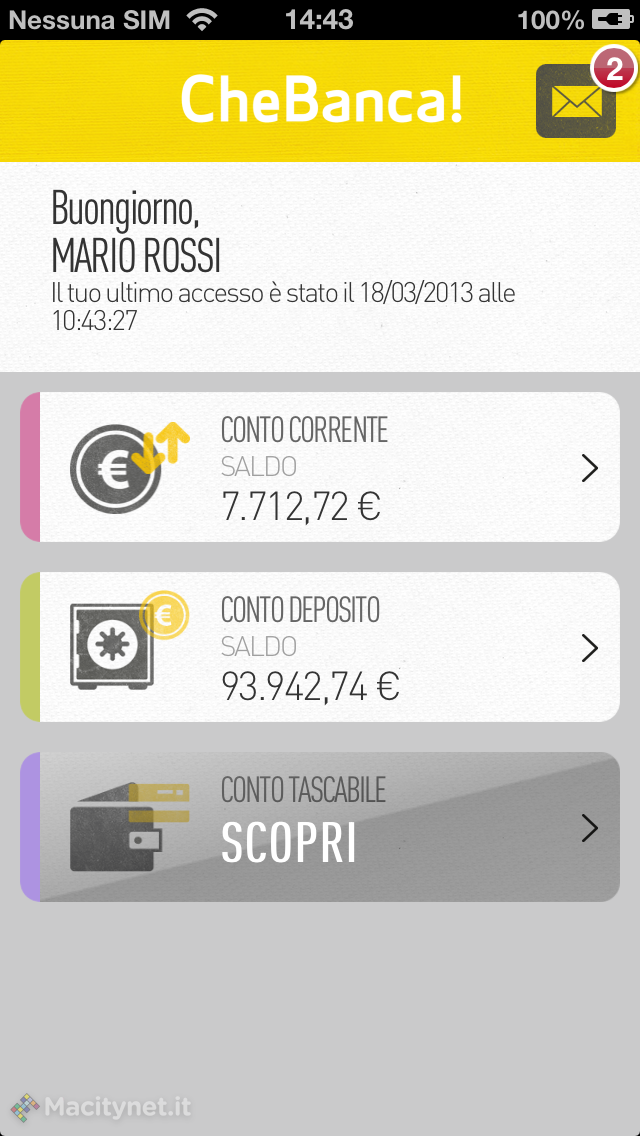Open the messages envelope icon
This screenshot has height=1136, width=640.
[575, 101]
